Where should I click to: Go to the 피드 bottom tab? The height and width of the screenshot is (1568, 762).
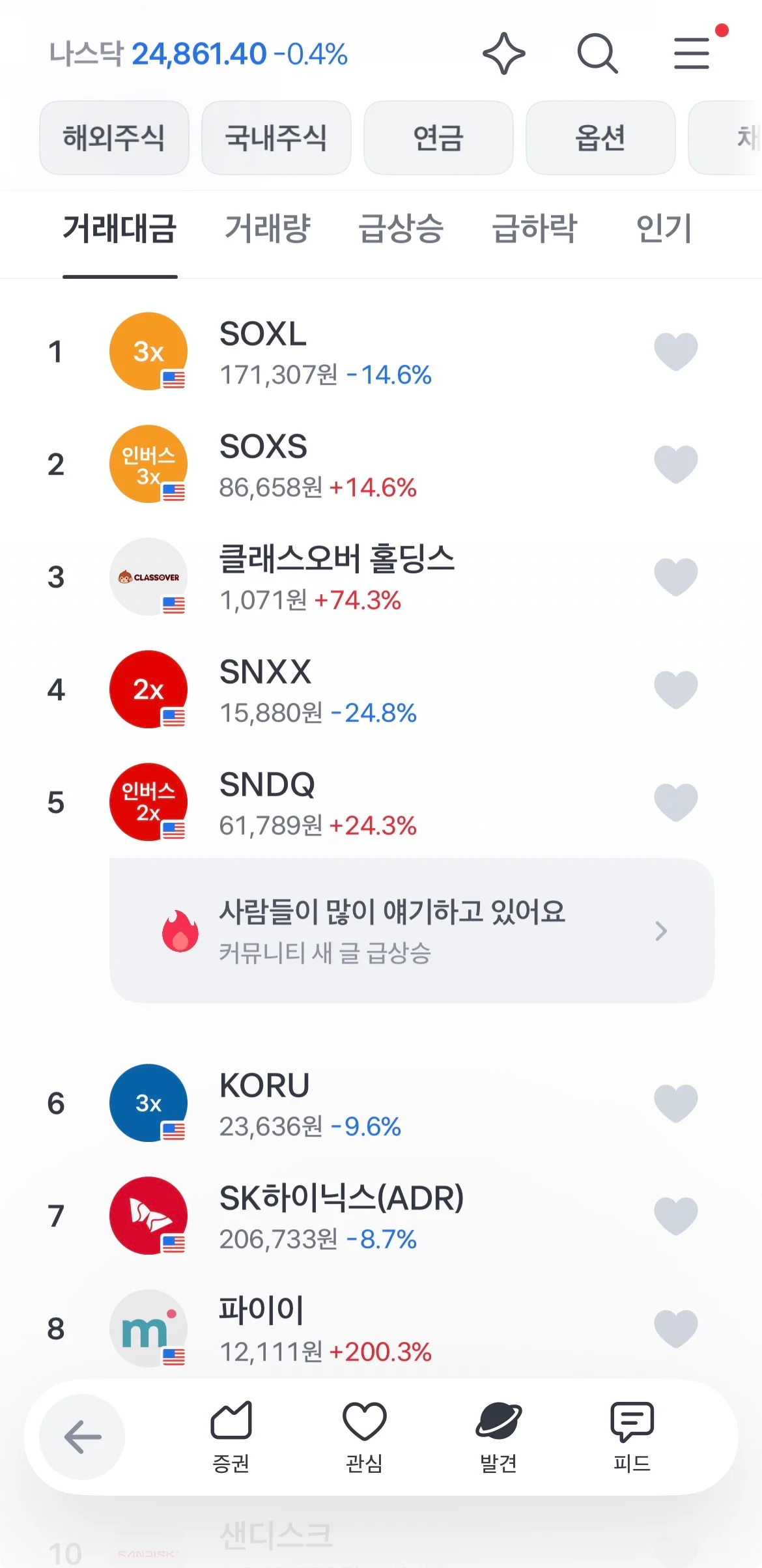tap(632, 1437)
